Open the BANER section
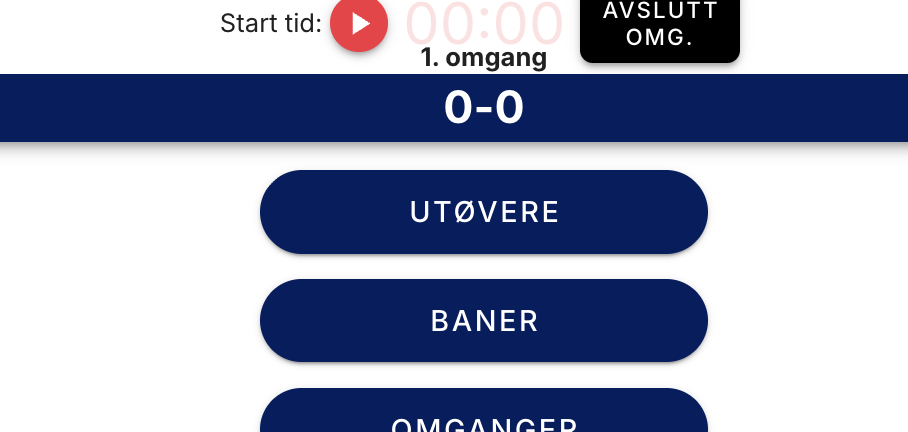This screenshot has height=432, width=908. tap(484, 321)
